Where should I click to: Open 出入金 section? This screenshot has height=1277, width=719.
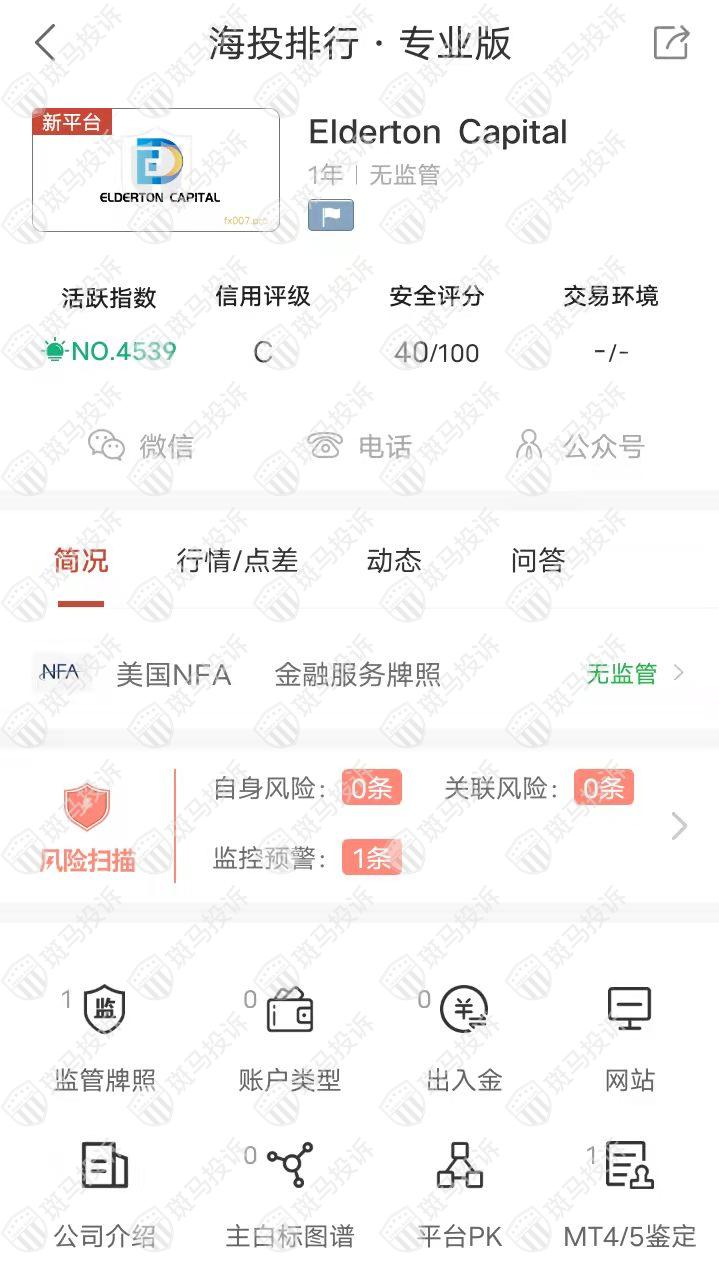click(464, 1038)
